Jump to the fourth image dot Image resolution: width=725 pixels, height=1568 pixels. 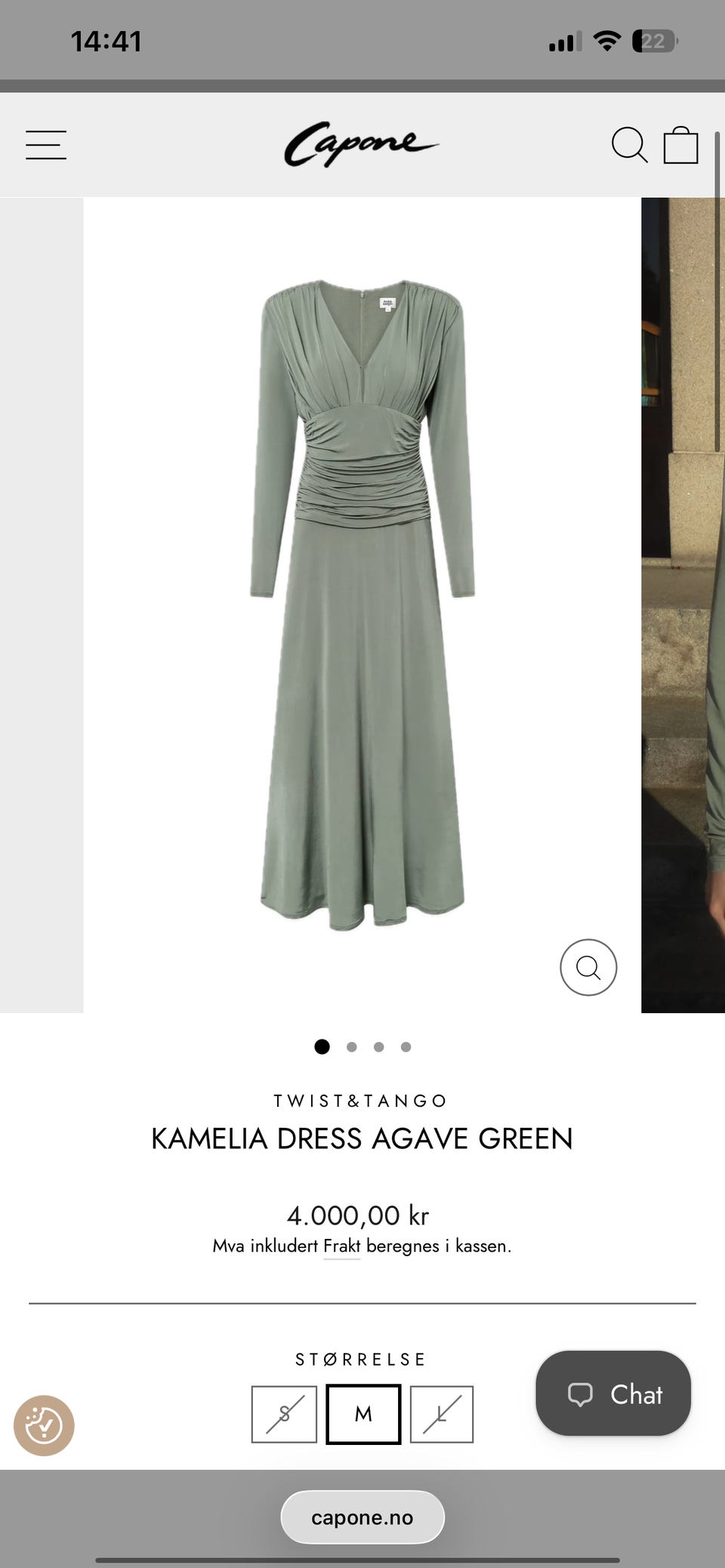tap(406, 1047)
